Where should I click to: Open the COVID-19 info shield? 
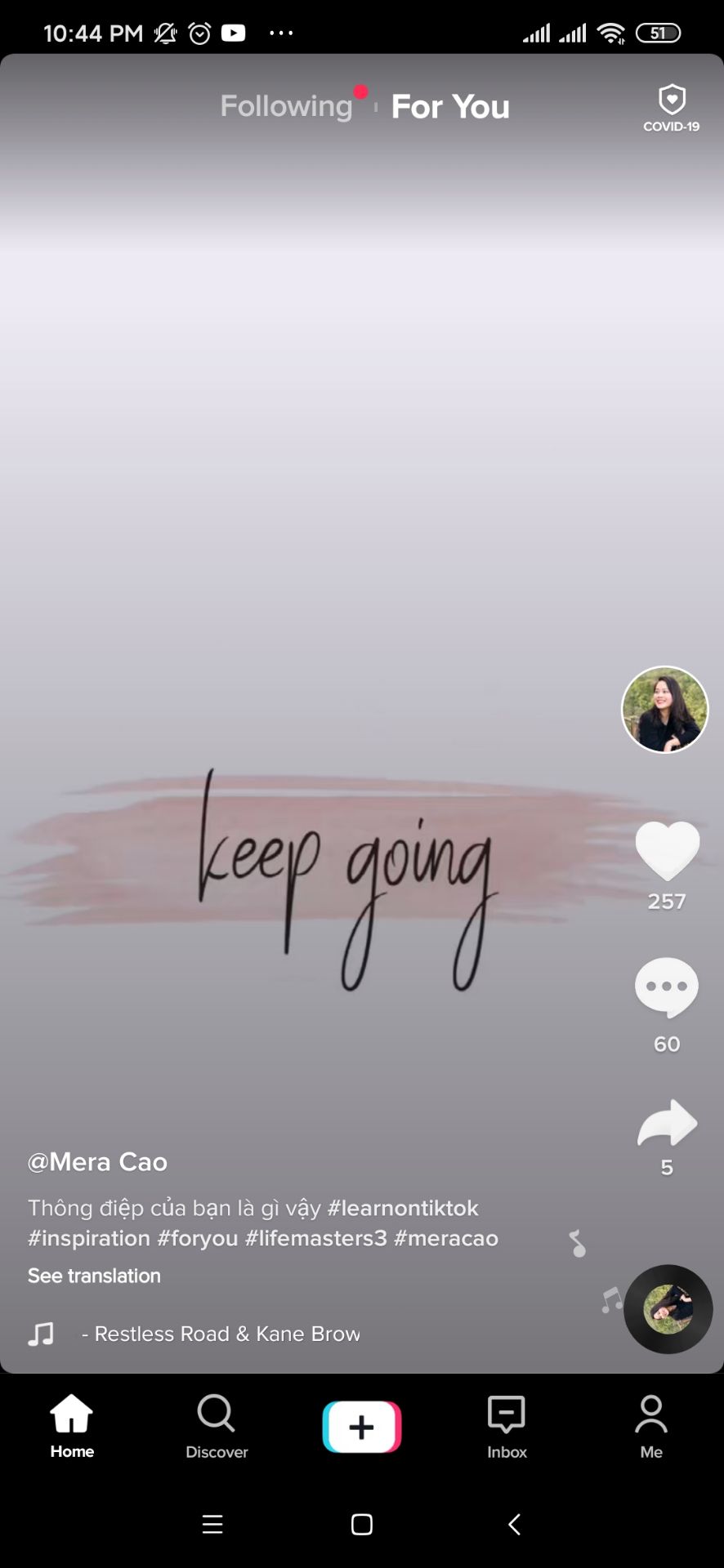[x=671, y=108]
